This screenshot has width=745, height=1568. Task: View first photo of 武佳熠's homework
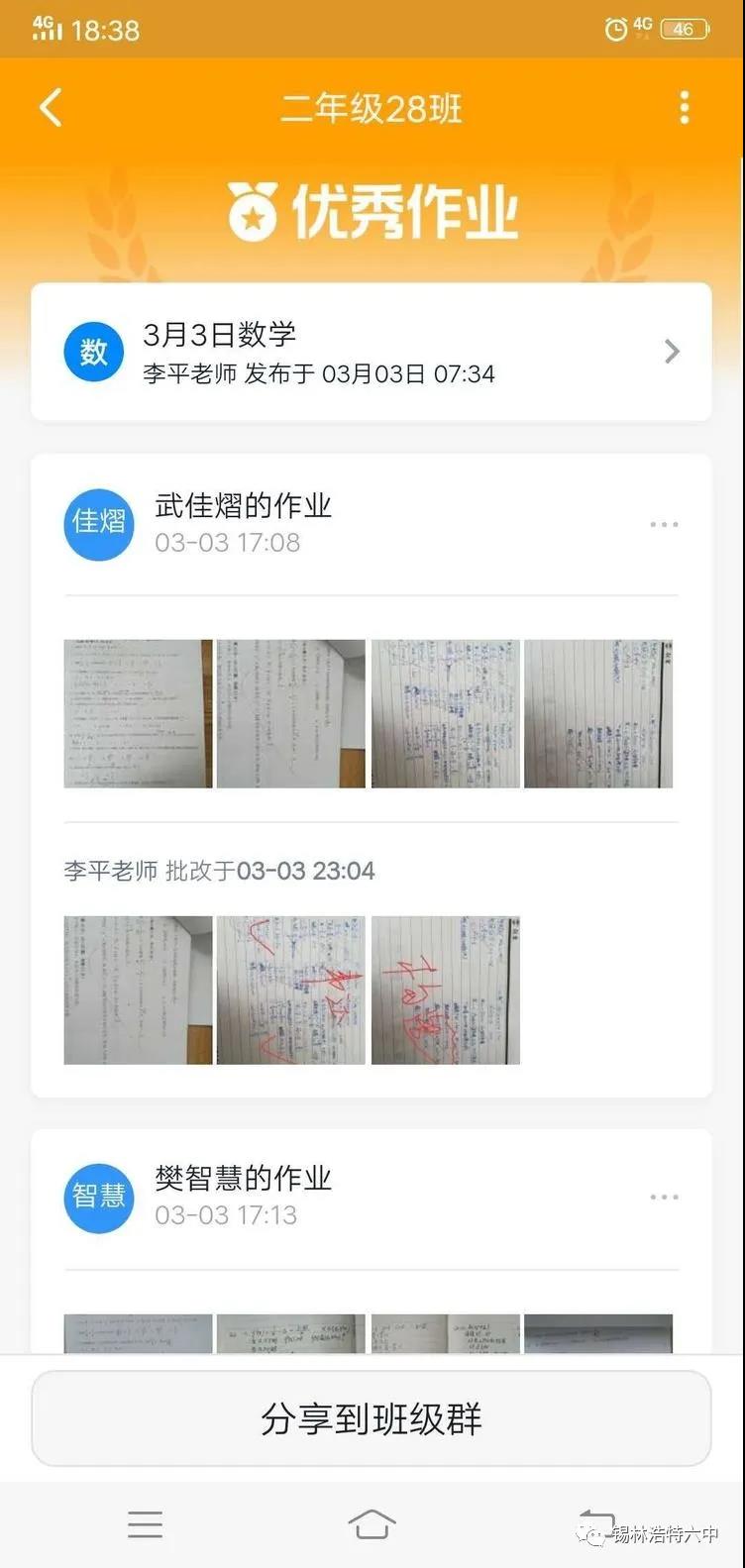pyautogui.click(x=139, y=713)
